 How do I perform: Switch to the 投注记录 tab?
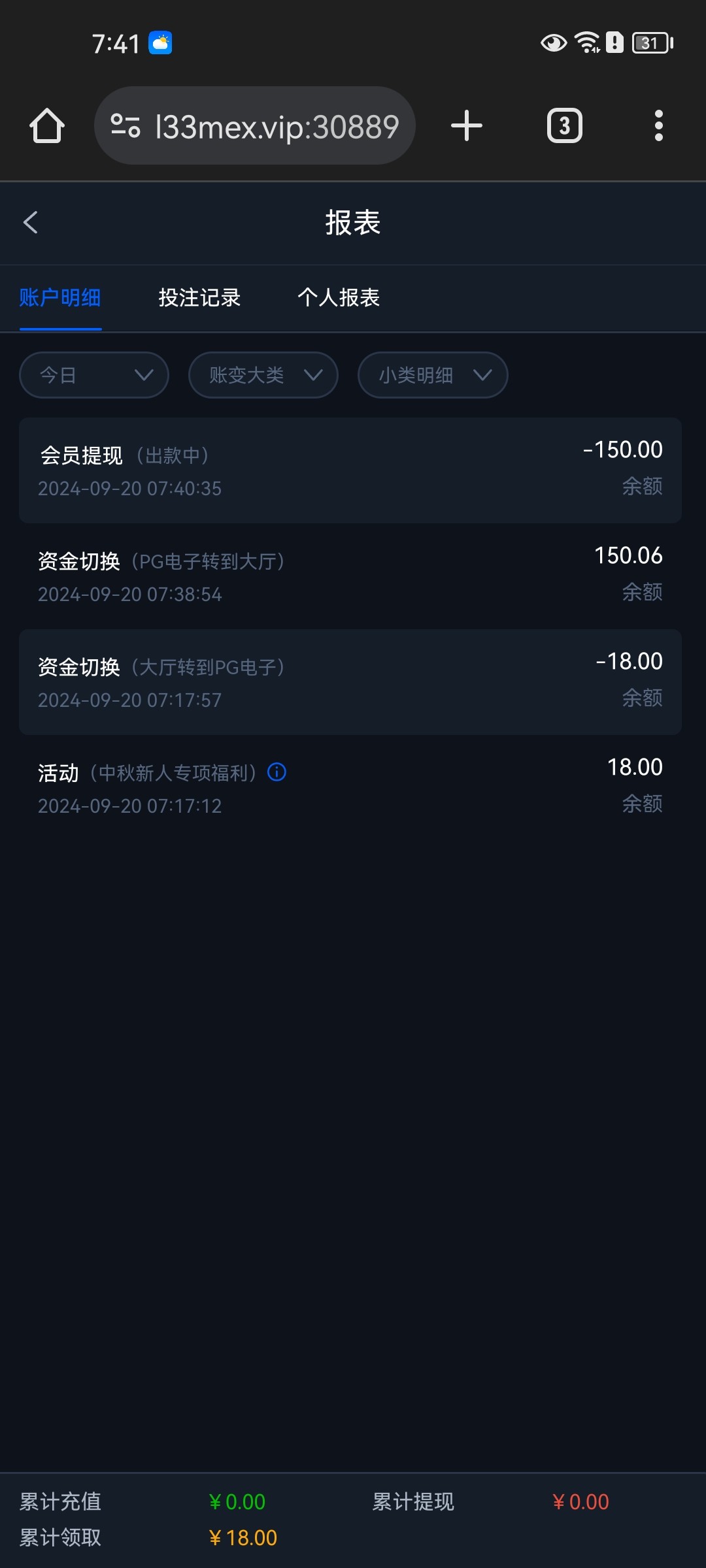click(x=199, y=298)
